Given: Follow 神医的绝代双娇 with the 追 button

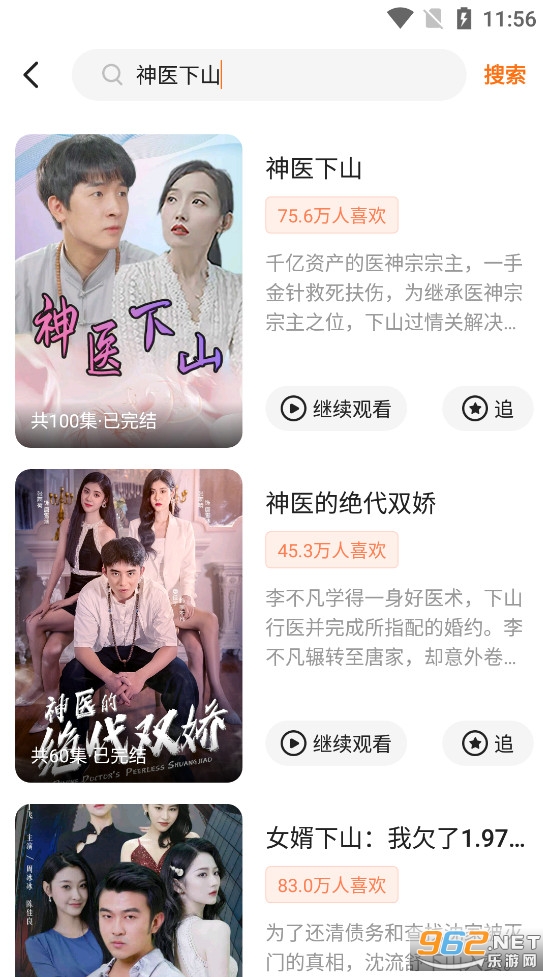Looking at the screenshot, I should point(488,743).
